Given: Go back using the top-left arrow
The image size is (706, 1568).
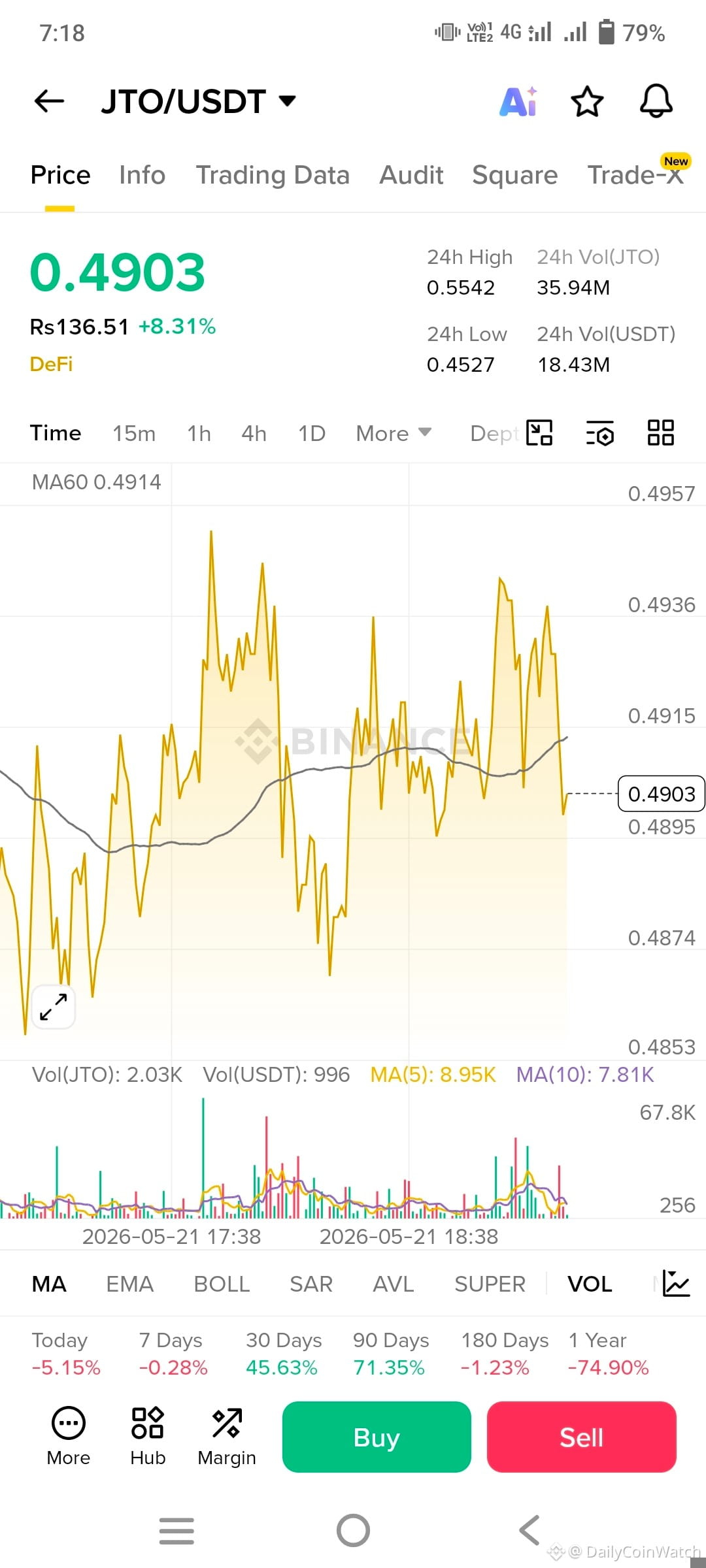Looking at the screenshot, I should coord(49,101).
